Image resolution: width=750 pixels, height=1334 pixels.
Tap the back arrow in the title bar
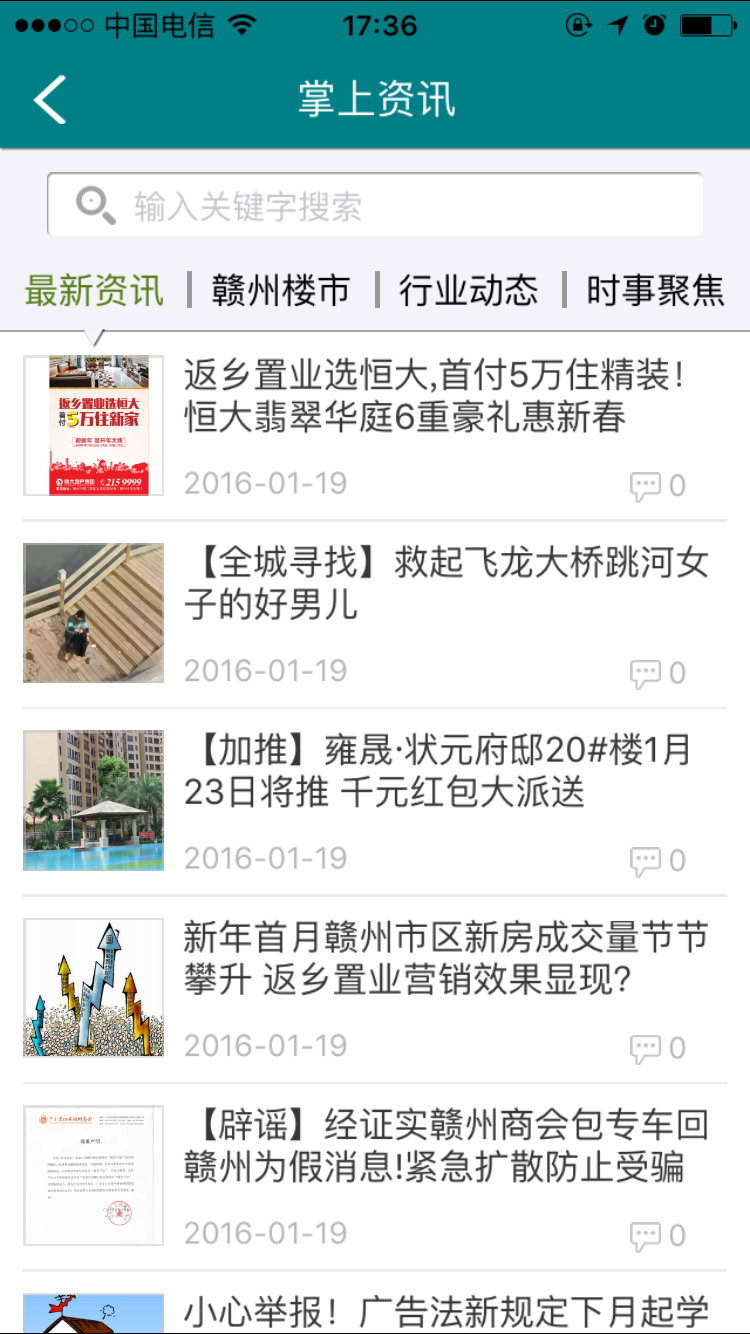click(x=48, y=99)
